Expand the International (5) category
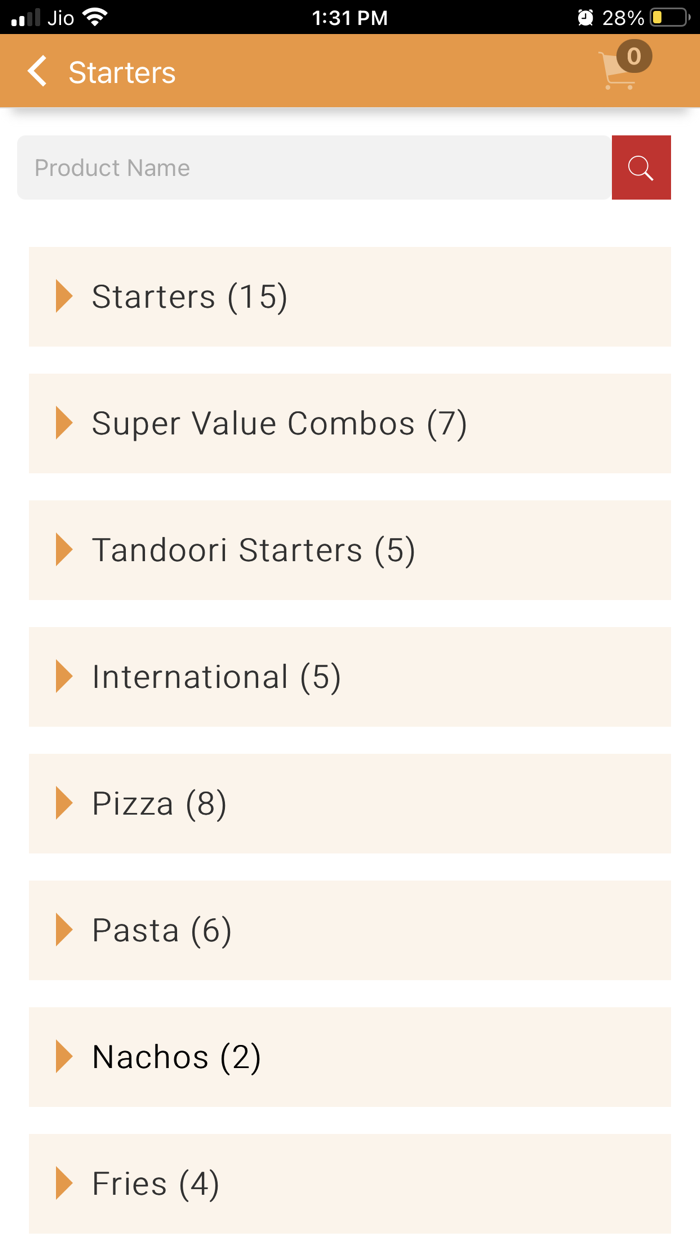 coord(349,677)
